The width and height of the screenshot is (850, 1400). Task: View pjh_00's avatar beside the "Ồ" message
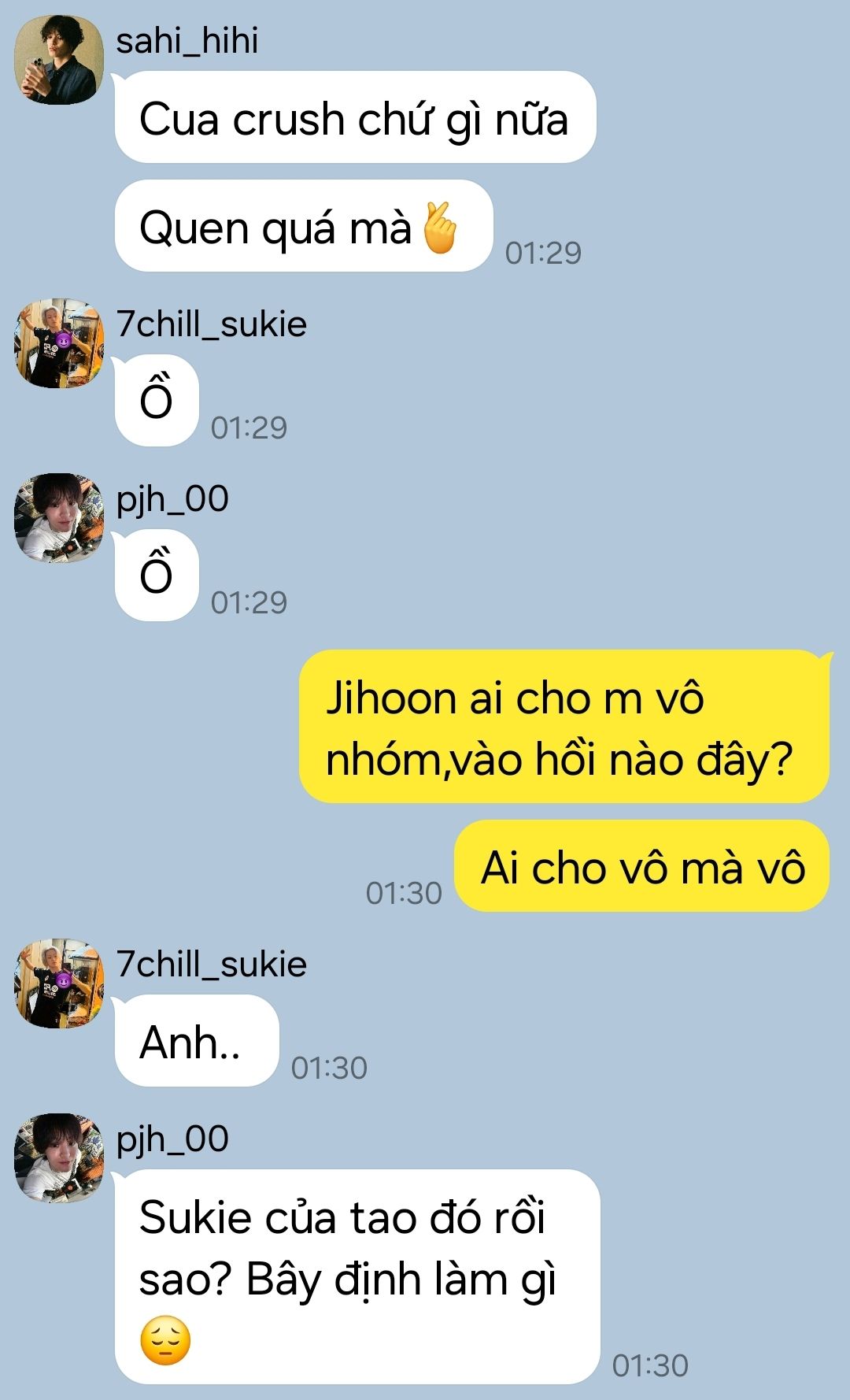pos(59,518)
